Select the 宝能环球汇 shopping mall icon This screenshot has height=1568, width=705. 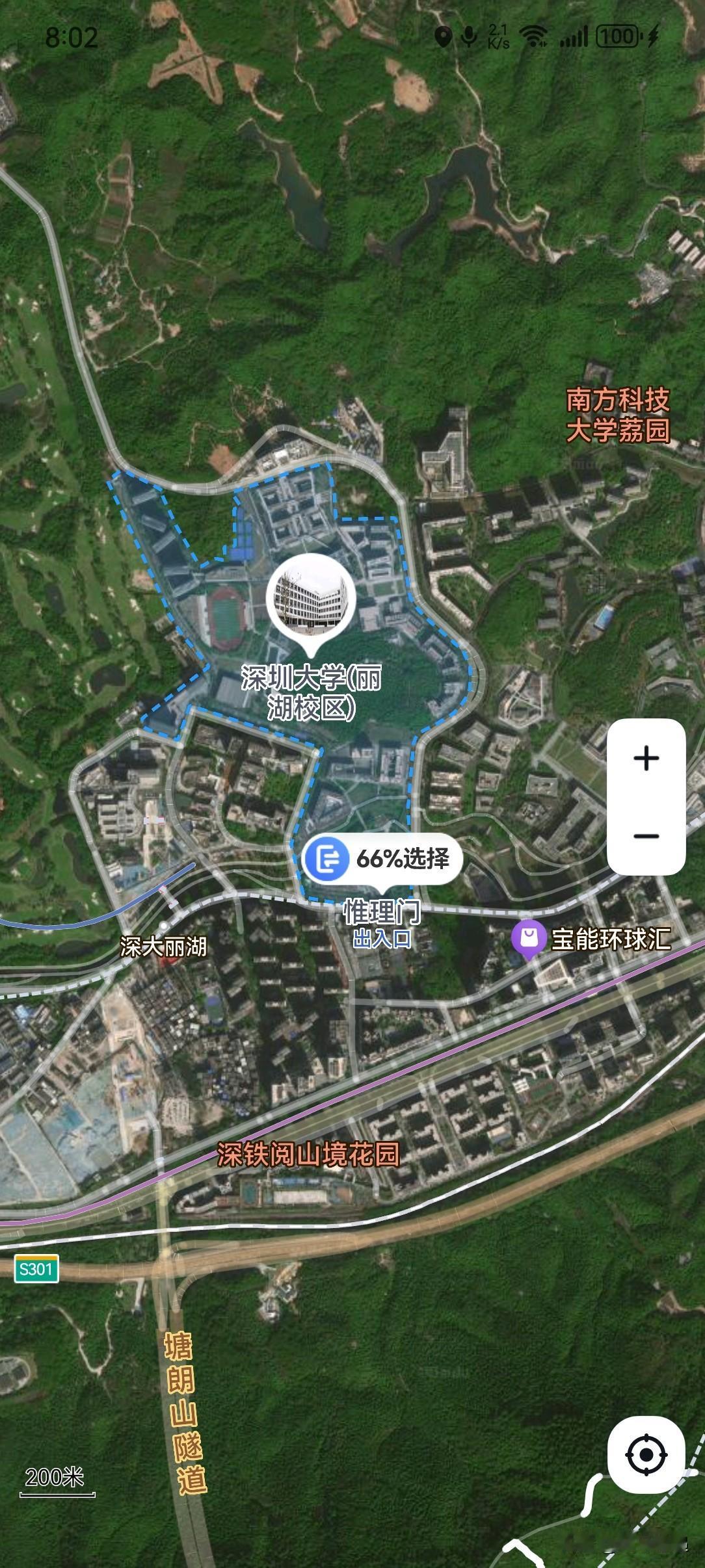click(x=529, y=935)
